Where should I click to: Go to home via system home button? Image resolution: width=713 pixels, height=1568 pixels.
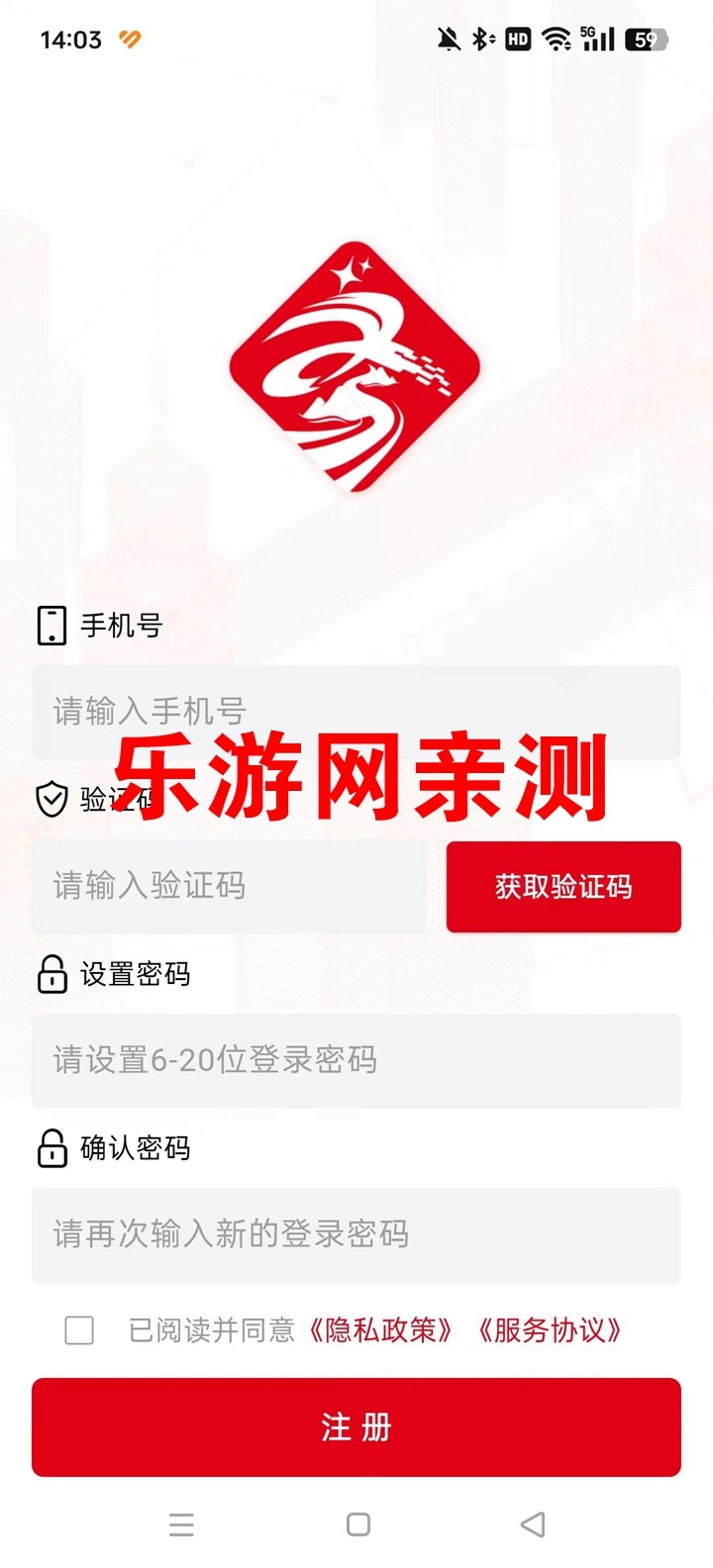tap(358, 1524)
